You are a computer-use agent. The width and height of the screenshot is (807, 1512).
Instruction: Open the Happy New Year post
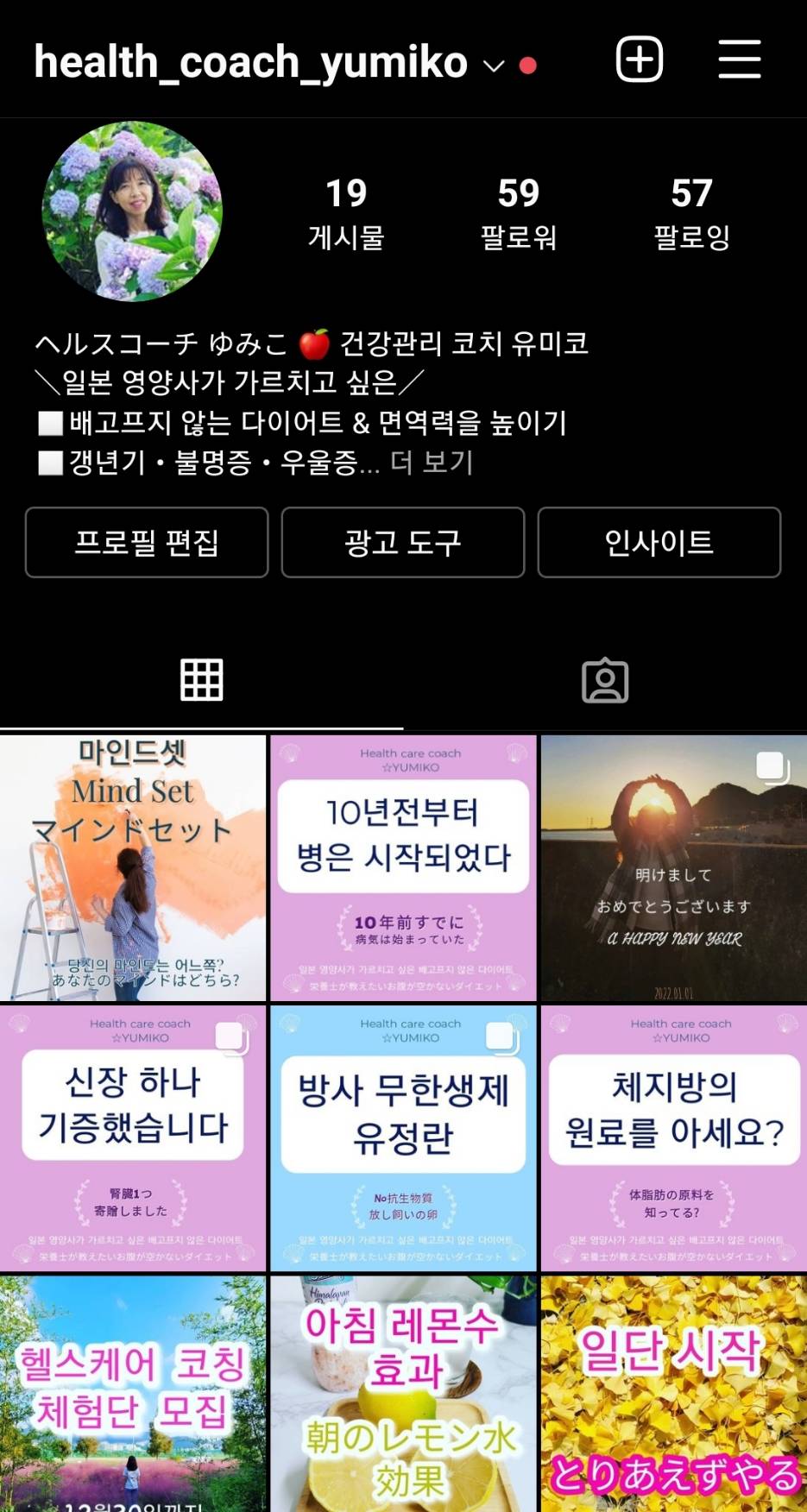click(674, 868)
